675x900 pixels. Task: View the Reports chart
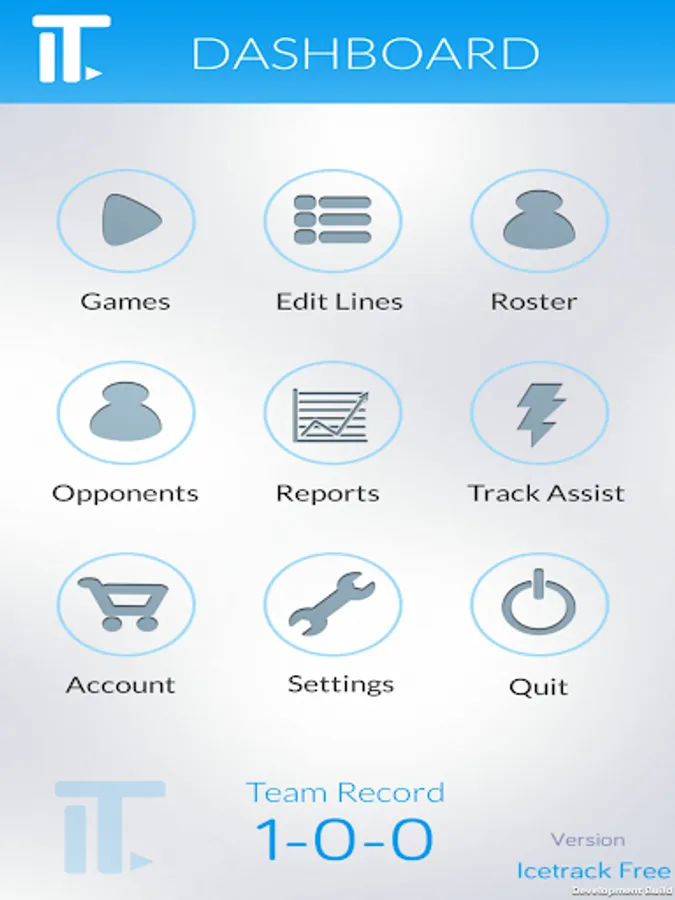[x=333, y=412]
